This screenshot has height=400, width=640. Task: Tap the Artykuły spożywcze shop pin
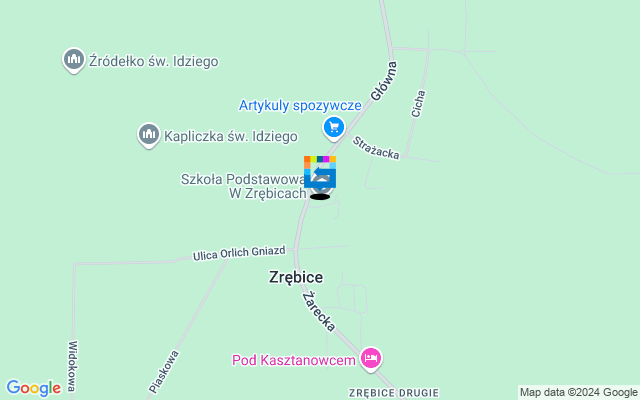333,127
